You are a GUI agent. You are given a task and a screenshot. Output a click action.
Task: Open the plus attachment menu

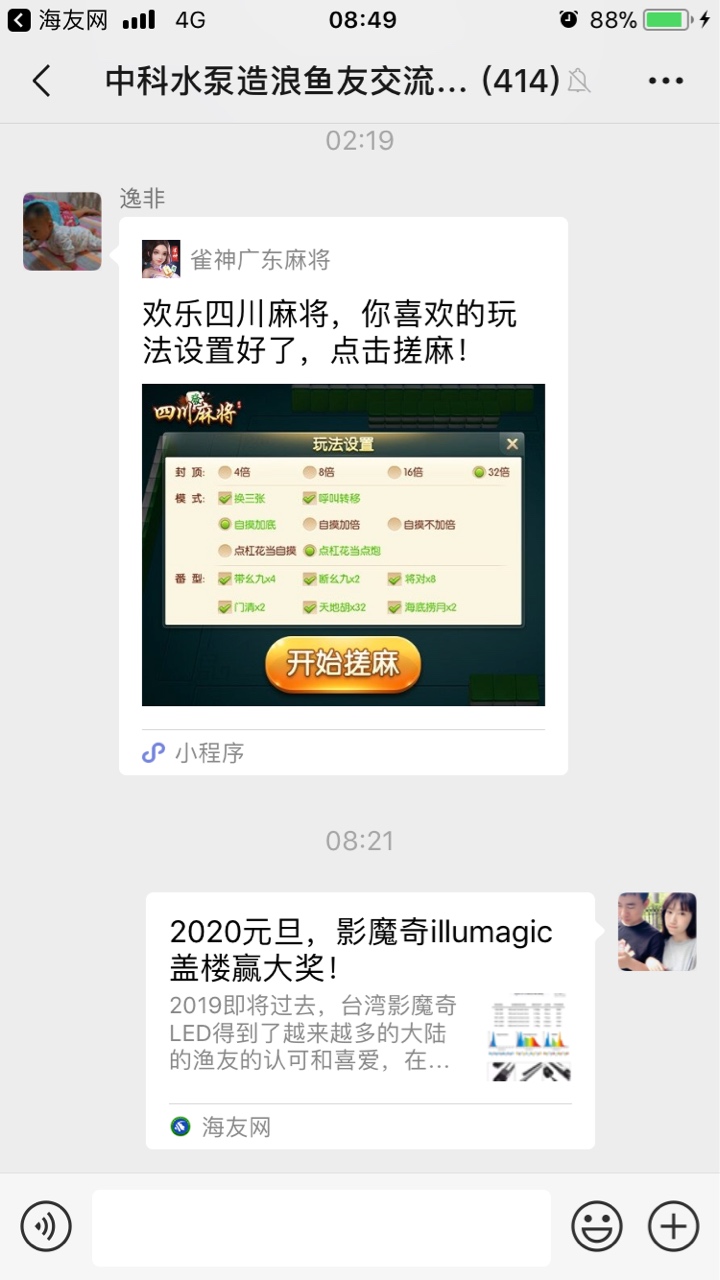point(674,1225)
